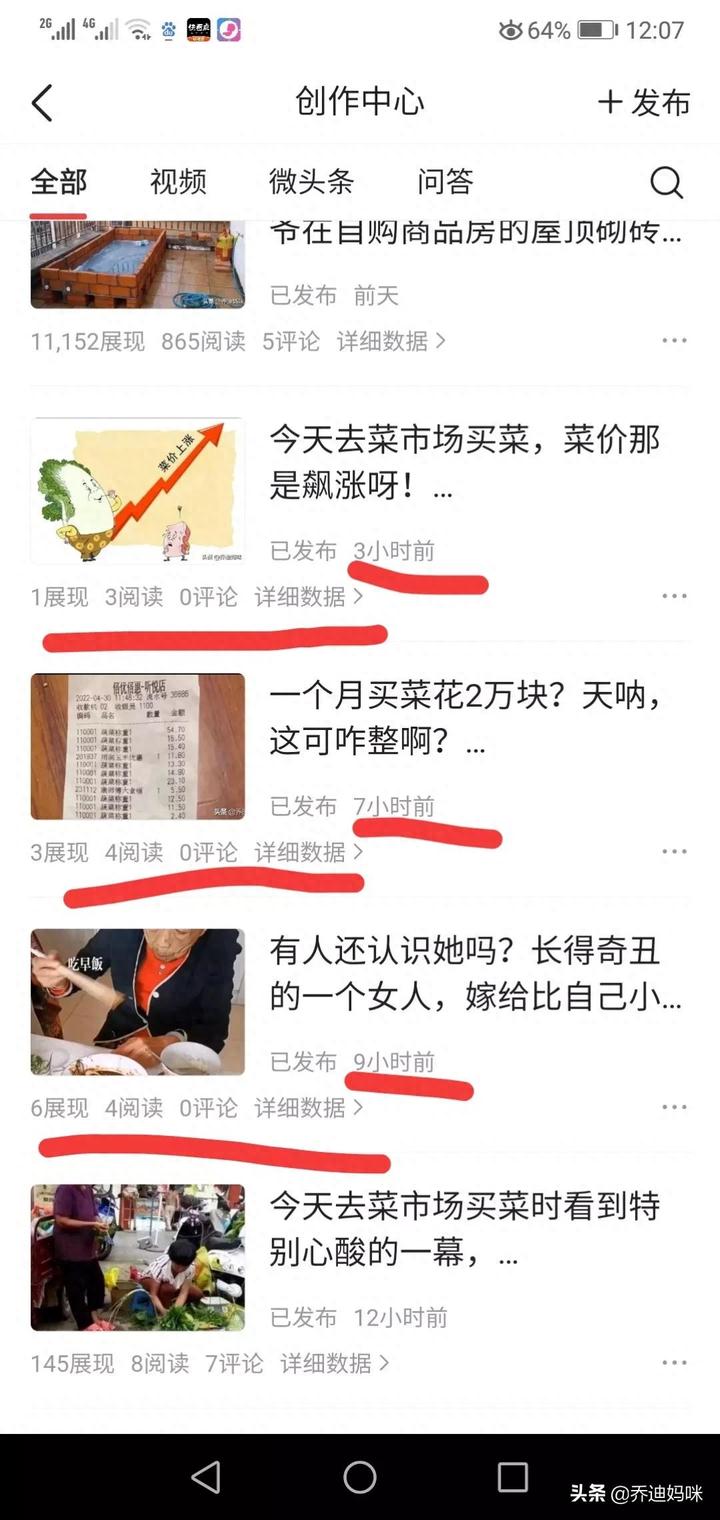Tap the system home button
Viewport: 720px width, 1520px height.
tap(360, 1477)
